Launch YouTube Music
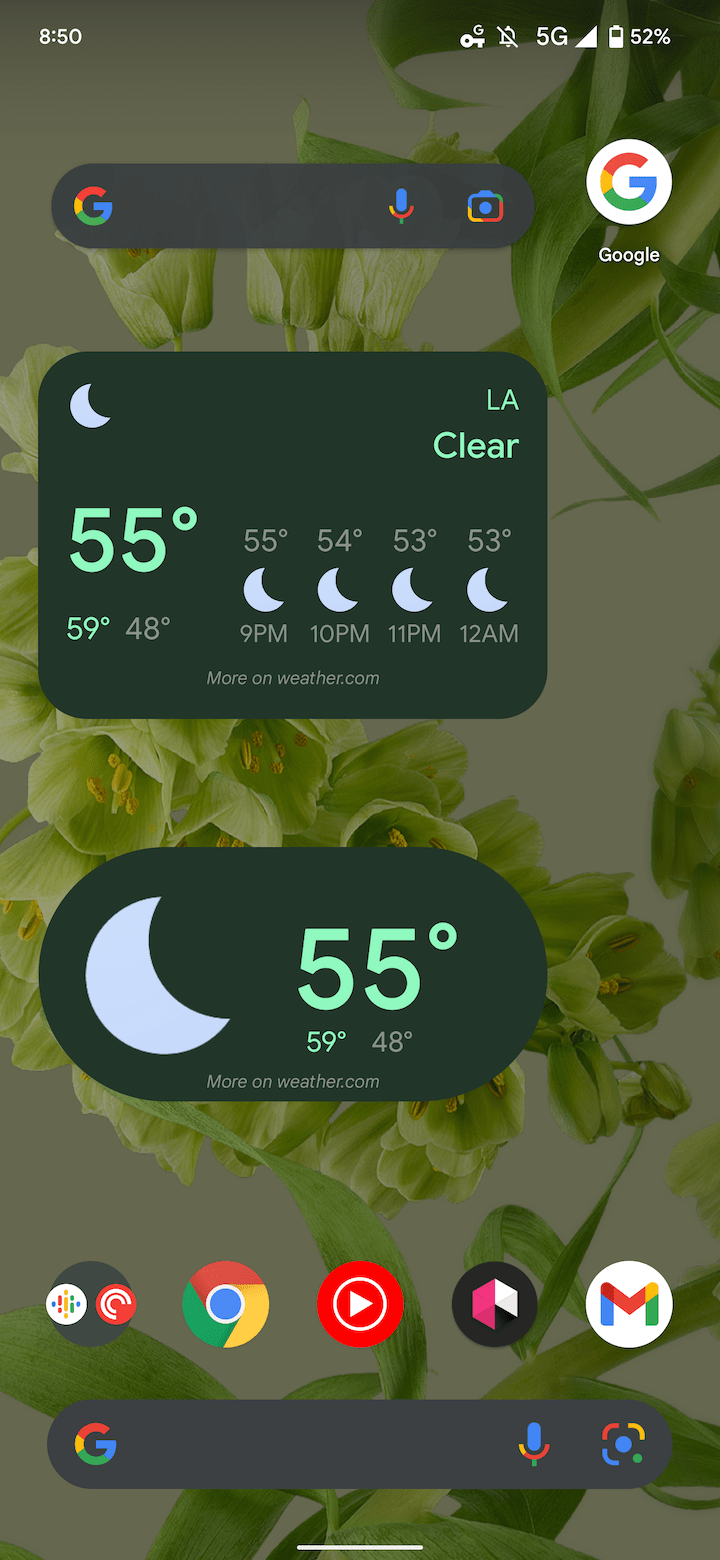720x1560 pixels. [x=360, y=1304]
